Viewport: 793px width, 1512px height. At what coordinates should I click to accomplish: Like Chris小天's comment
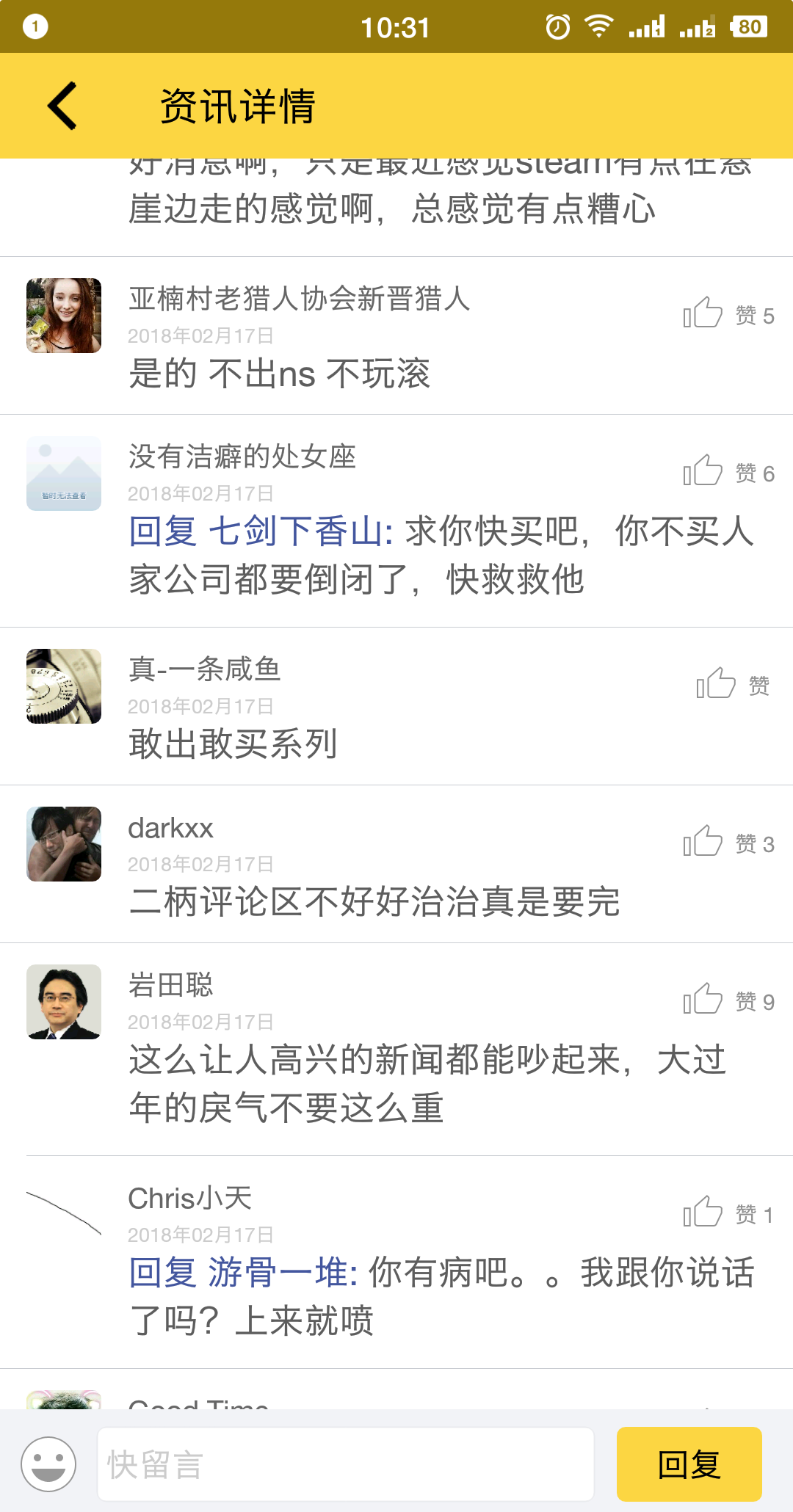pyautogui.click(x=703, y=1213)
